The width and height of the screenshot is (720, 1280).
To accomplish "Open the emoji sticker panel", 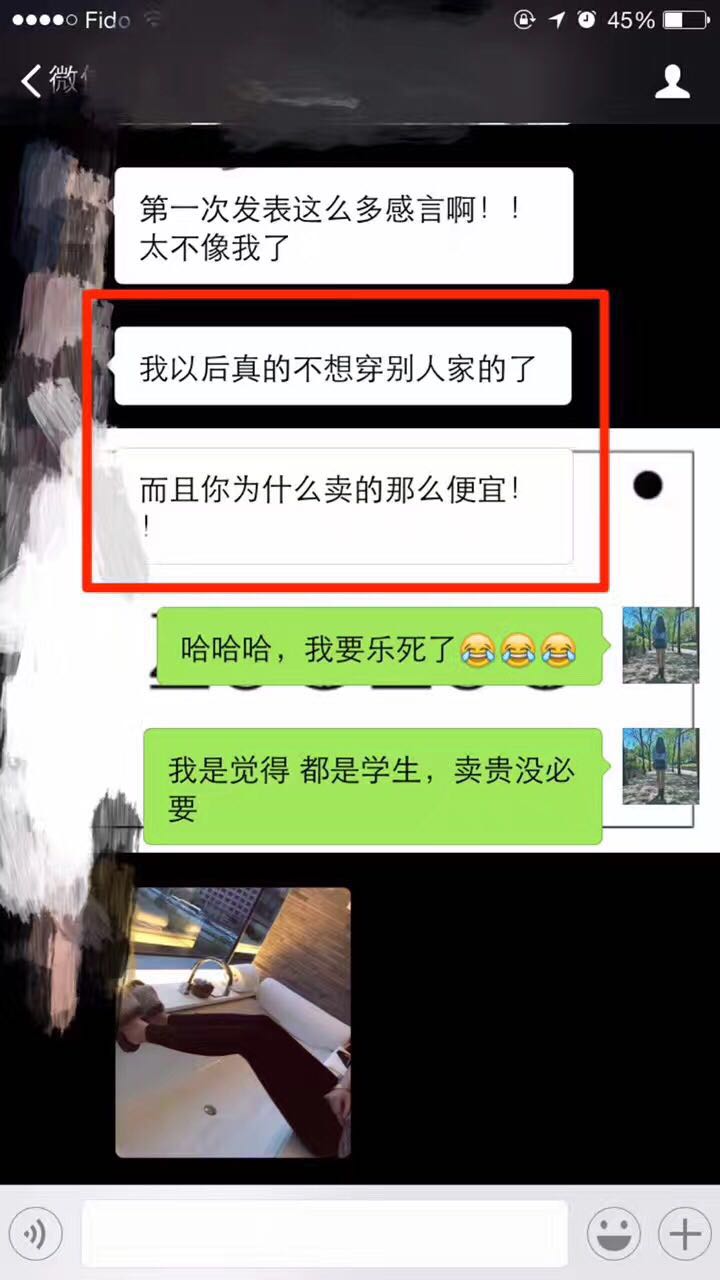I will coord(613,1234).
